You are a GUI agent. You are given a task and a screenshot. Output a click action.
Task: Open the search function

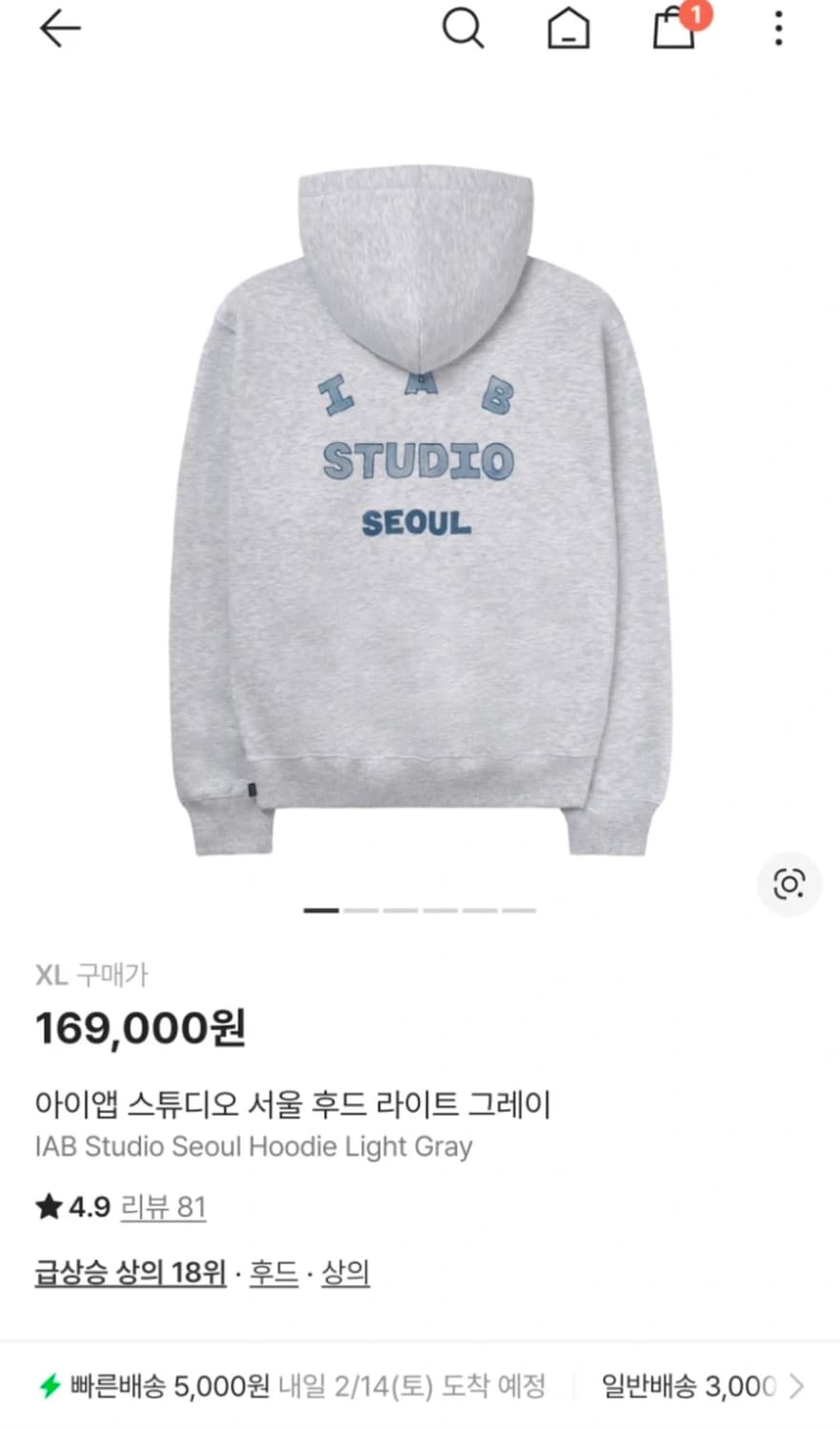point(465,29)
